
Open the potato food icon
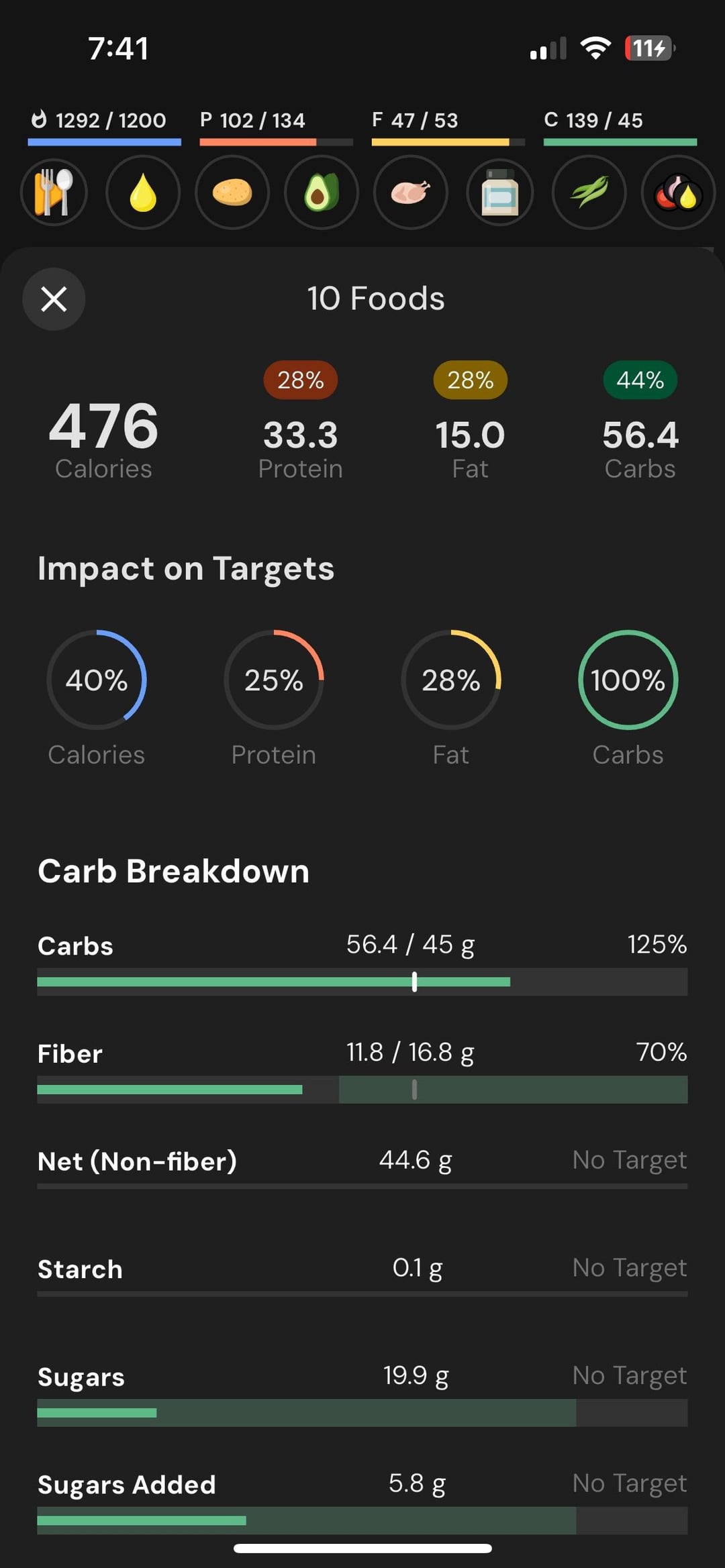pyautogui.click(x=232, y=193)
